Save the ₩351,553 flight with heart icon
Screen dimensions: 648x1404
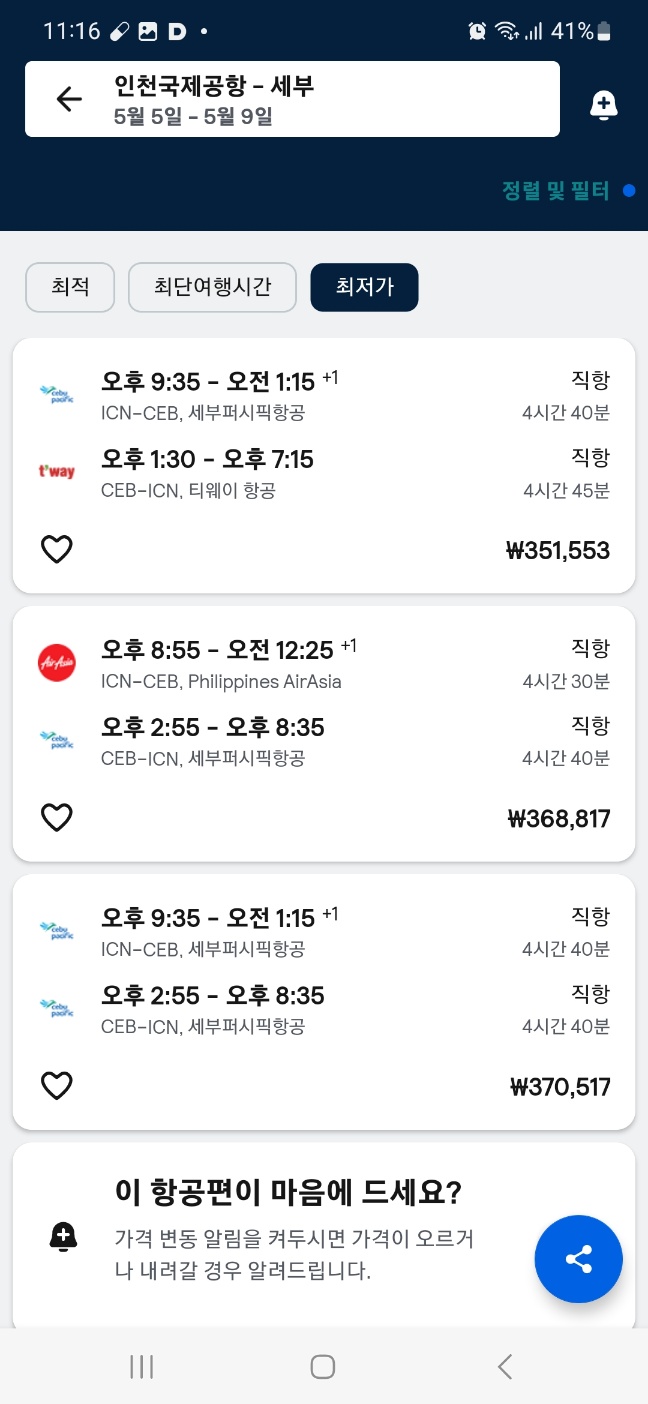tap(57, 549)
